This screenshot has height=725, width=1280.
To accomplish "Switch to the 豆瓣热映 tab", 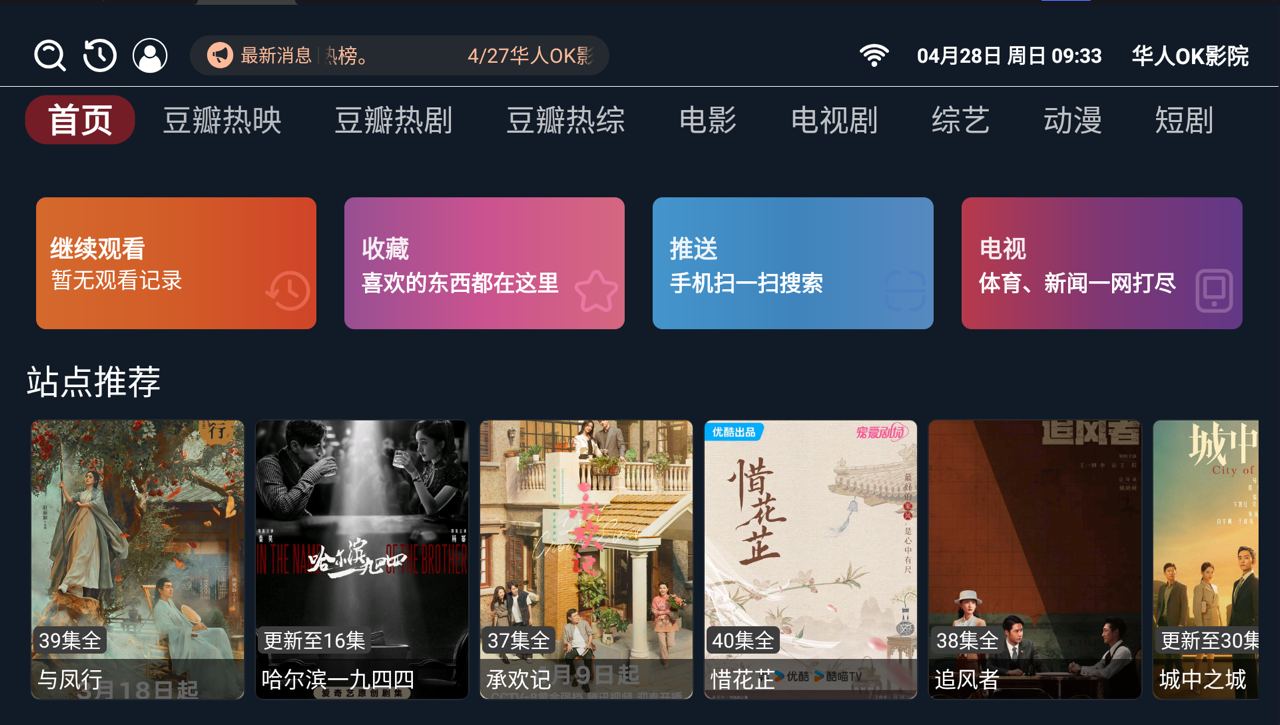I will click(x=222, y=120).
